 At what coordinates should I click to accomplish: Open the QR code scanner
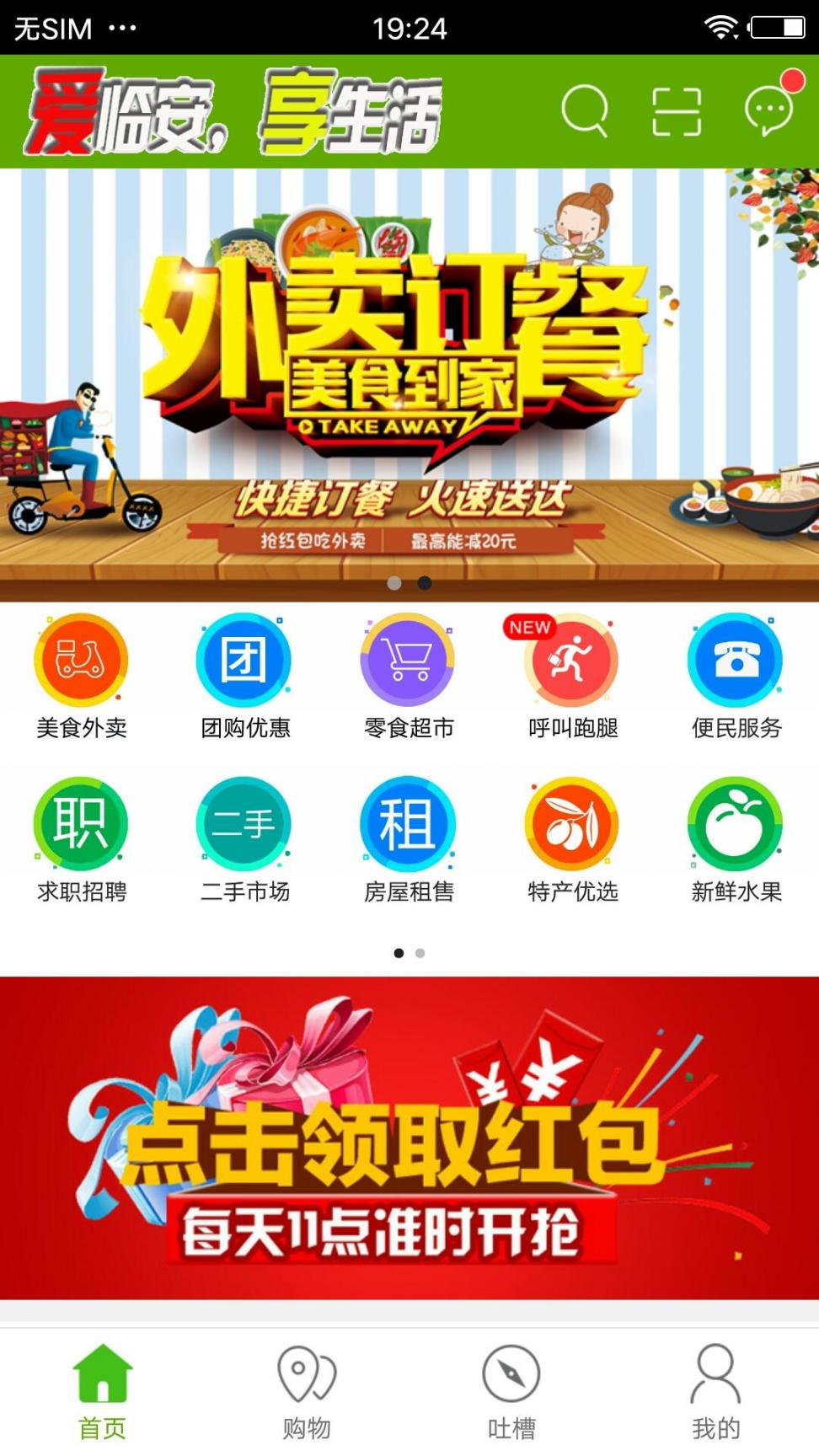[x=677, y=111]
